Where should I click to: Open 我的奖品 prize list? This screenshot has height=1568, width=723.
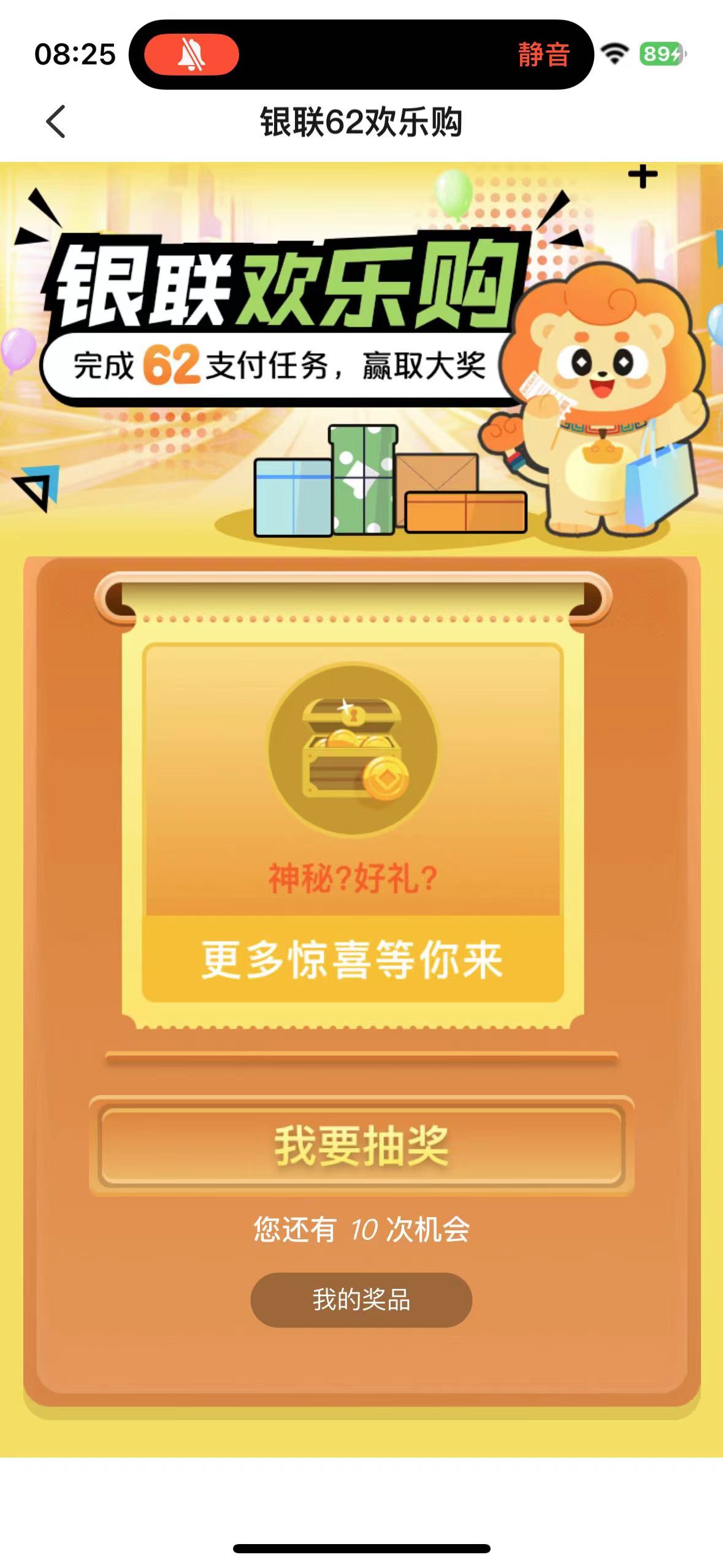(361, 1299)
